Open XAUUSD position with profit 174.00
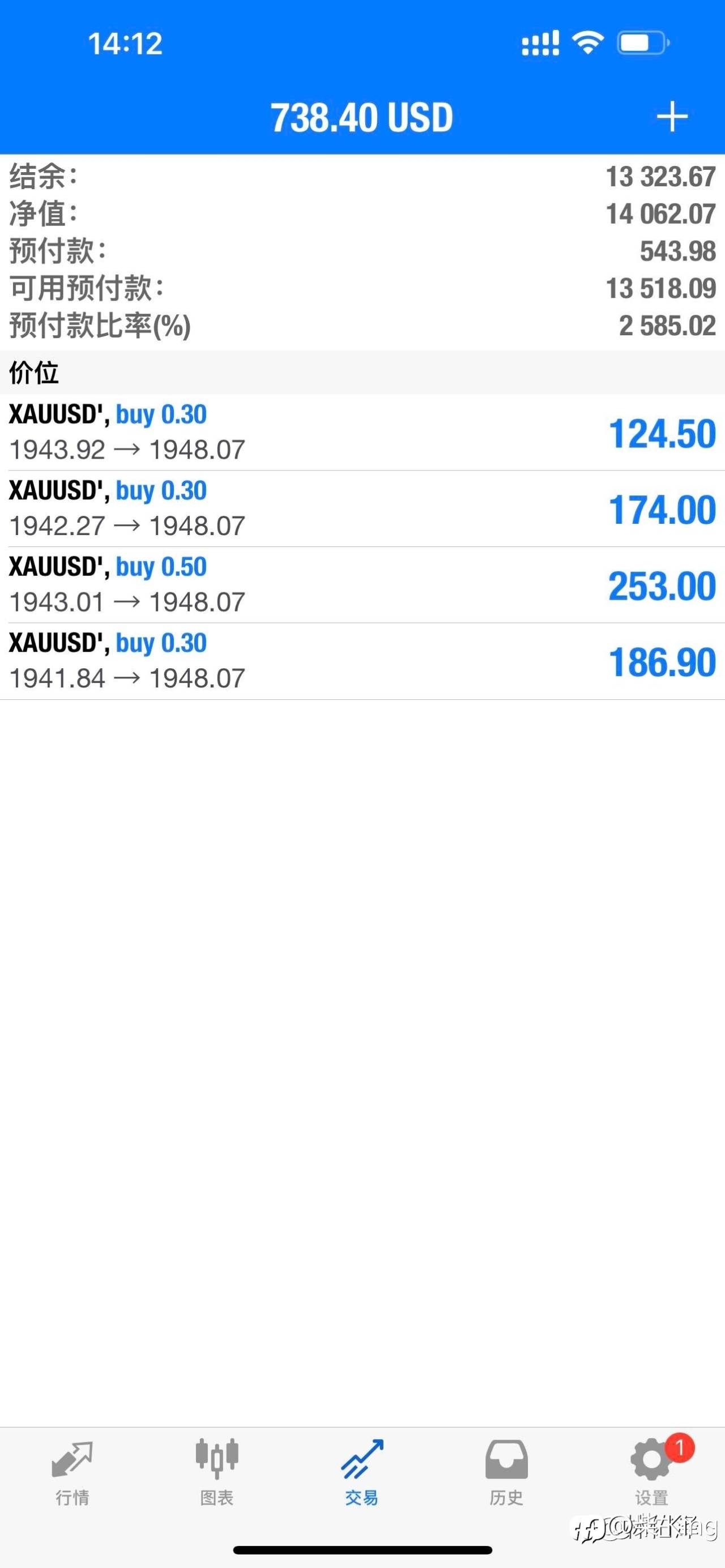 pos(362,509)
